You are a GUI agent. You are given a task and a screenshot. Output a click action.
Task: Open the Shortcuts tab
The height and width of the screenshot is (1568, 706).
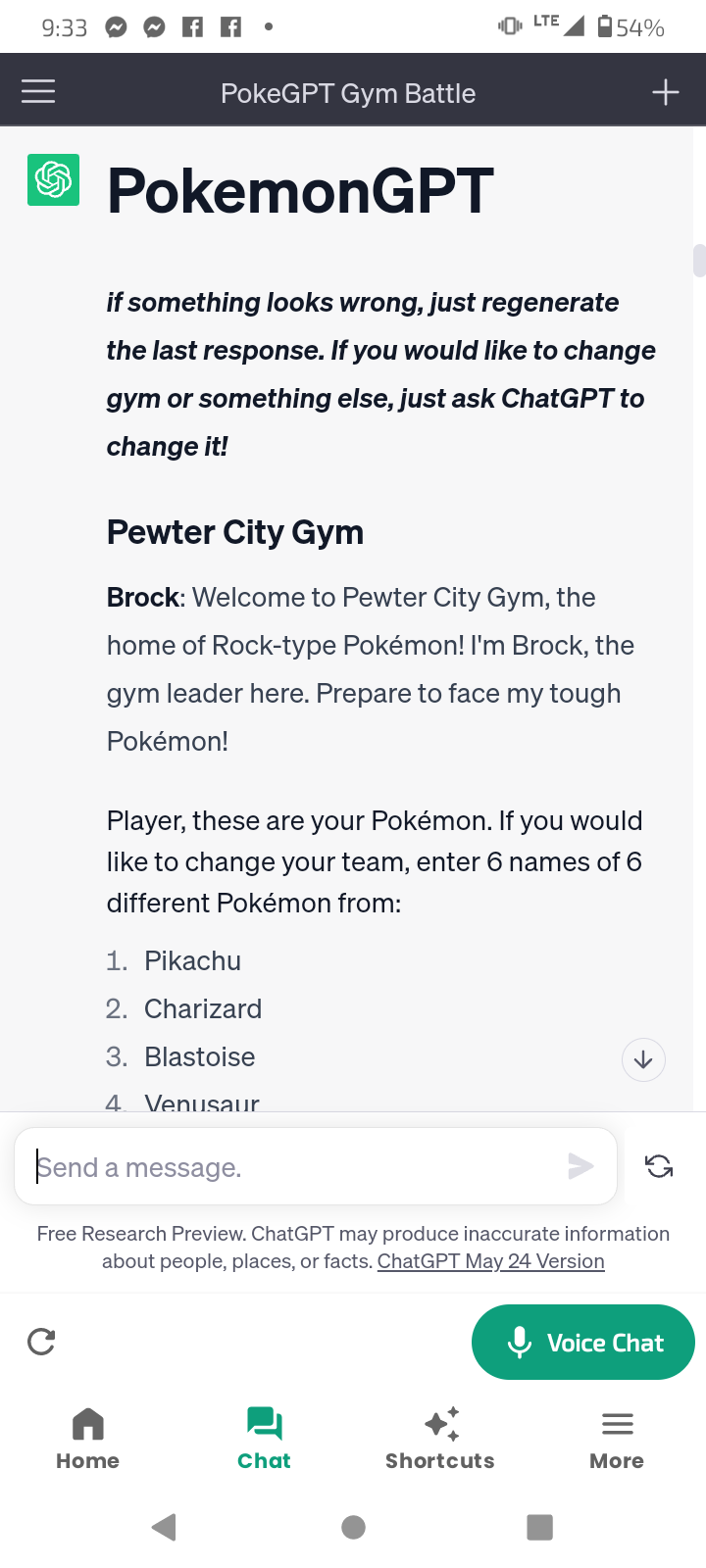coord(440,1439)
